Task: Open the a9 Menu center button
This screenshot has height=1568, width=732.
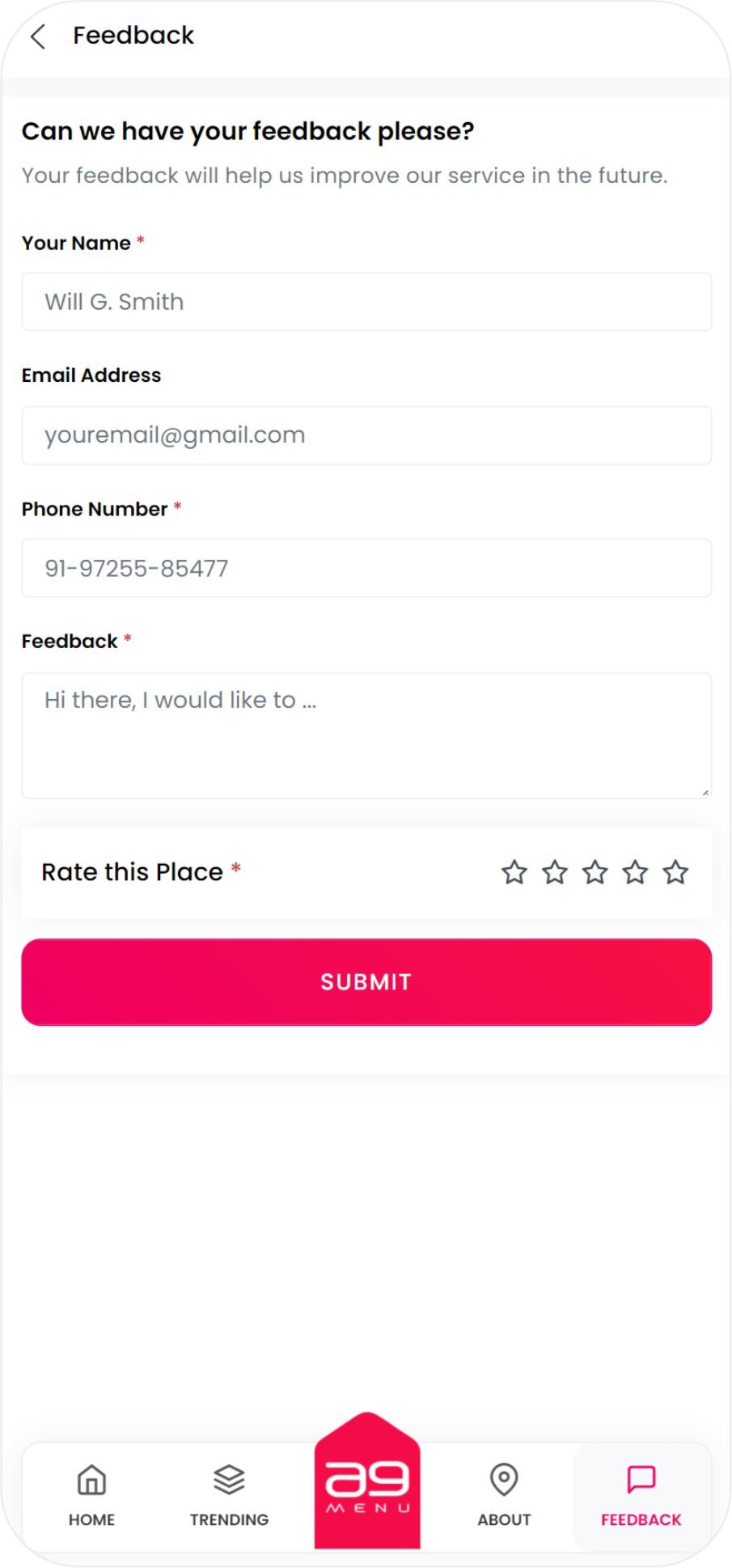Action: 367,1485
